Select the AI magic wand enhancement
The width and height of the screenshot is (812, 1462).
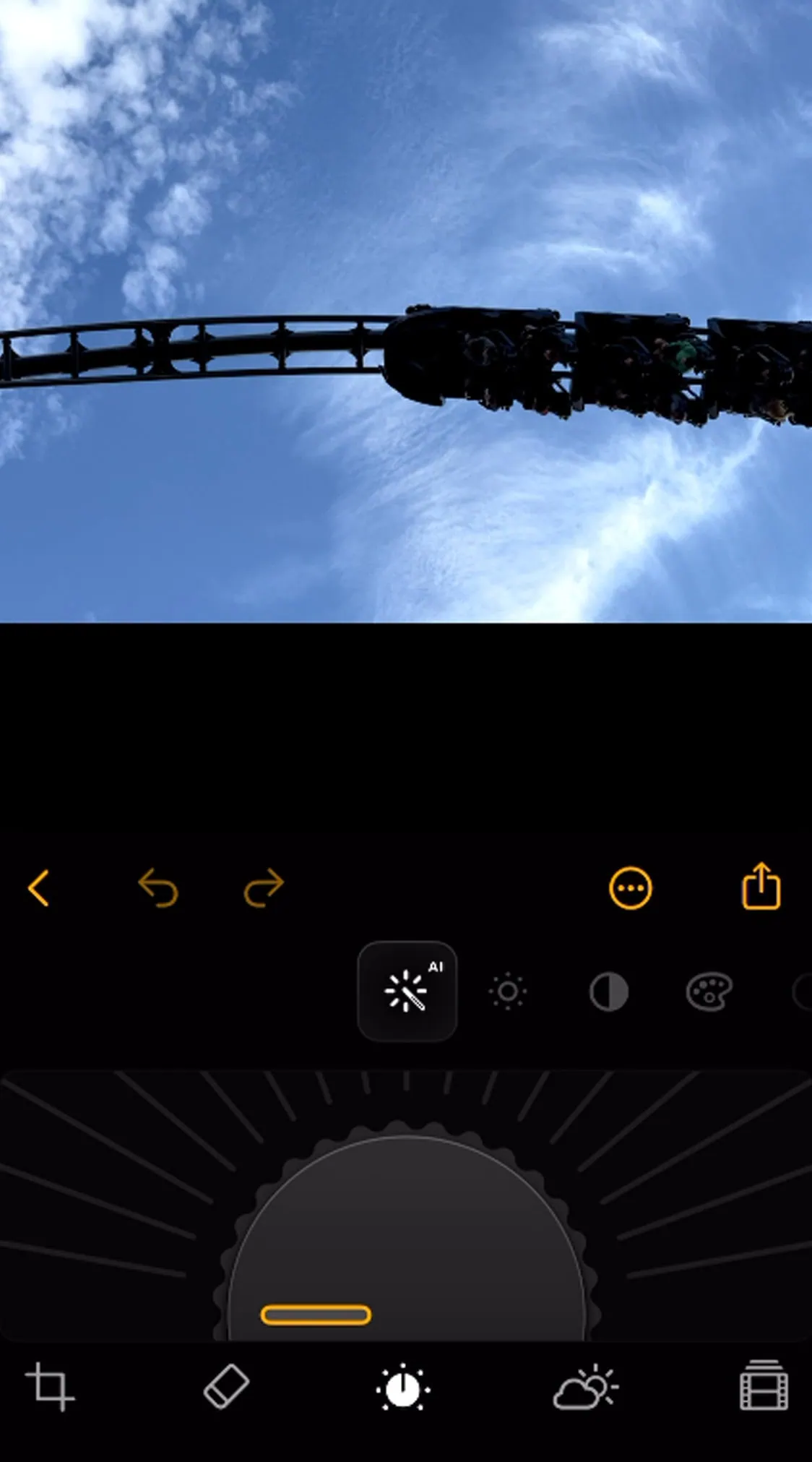[407, 991]
